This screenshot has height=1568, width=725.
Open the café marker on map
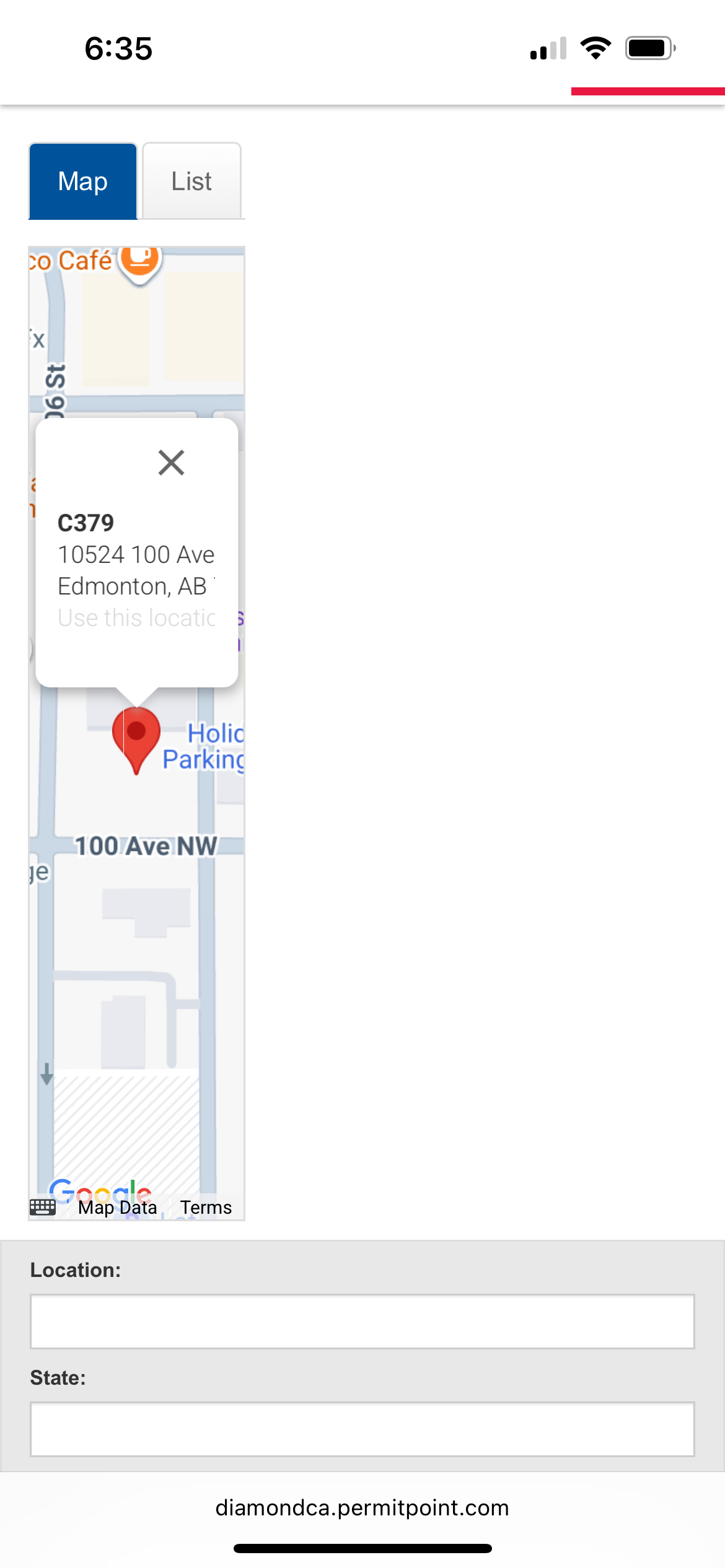click(140, 261)
